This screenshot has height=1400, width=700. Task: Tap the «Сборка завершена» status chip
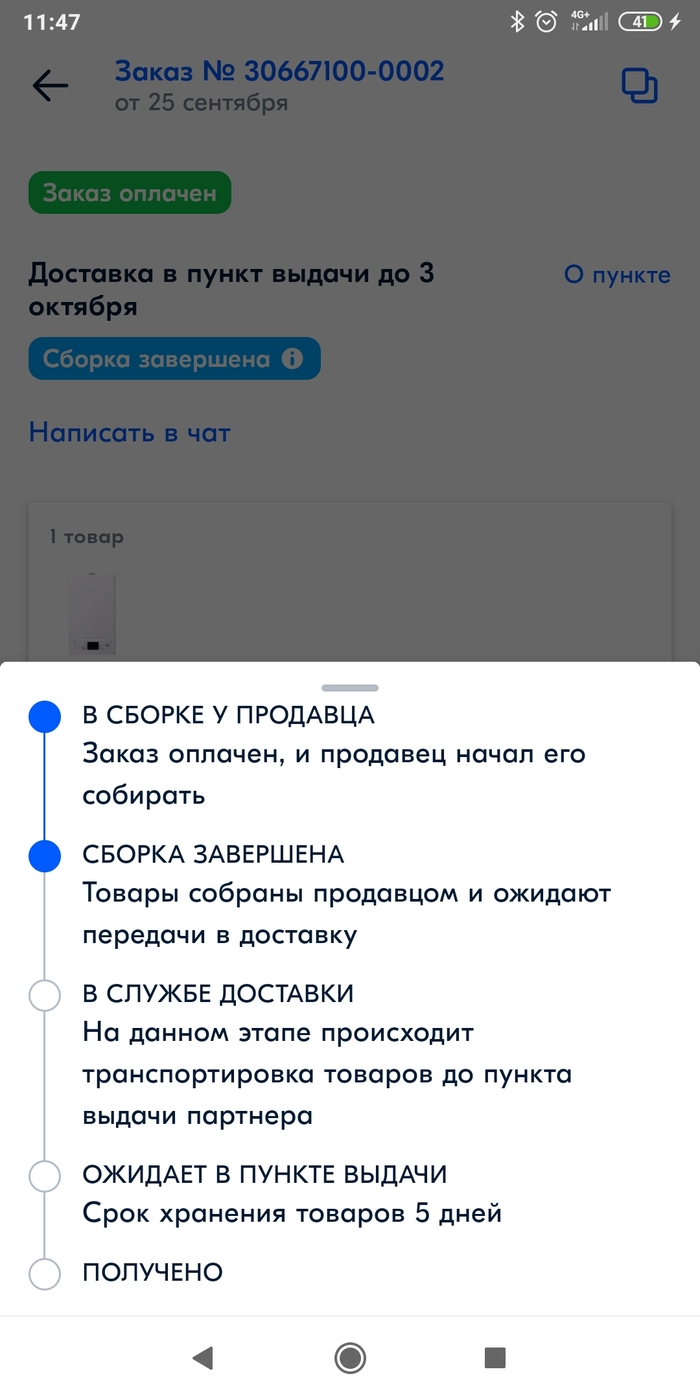174,359
